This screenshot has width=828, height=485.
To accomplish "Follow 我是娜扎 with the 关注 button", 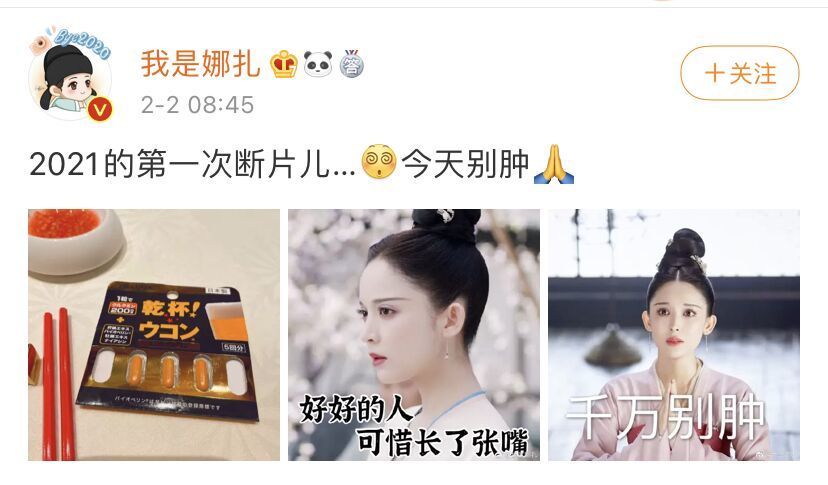I will 740,74.
